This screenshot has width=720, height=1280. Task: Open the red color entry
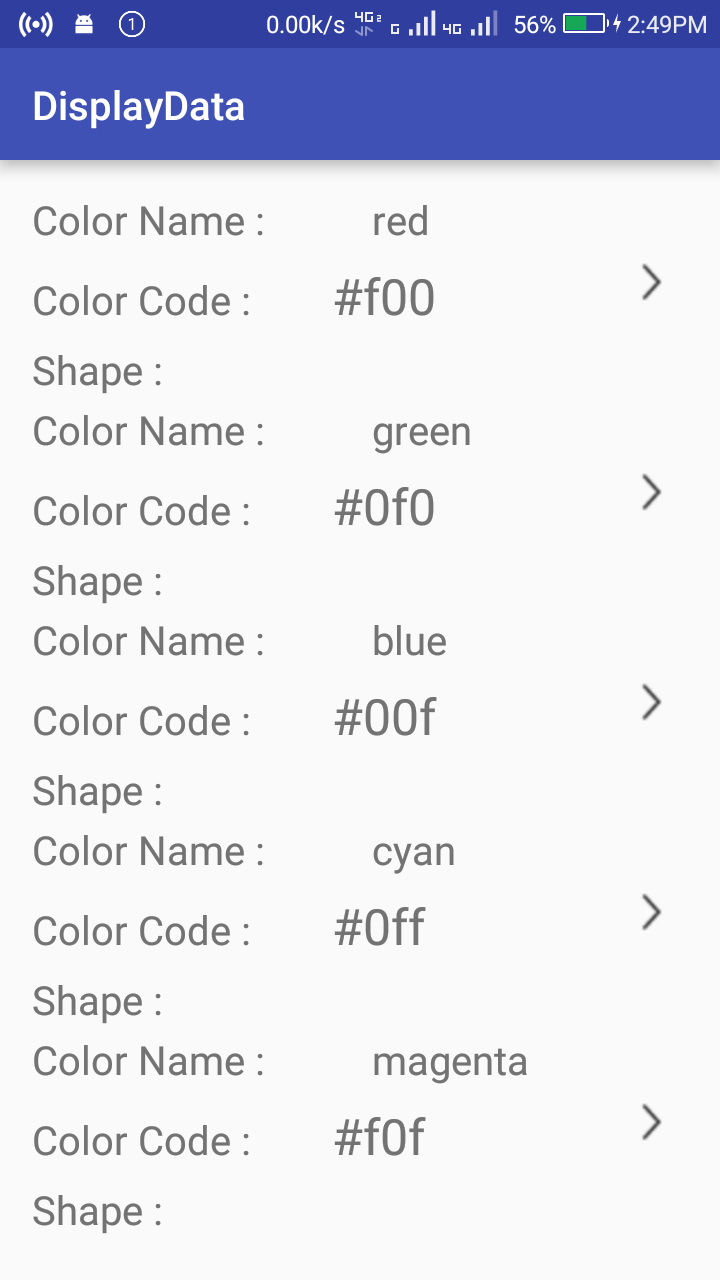tap(651, 283)
